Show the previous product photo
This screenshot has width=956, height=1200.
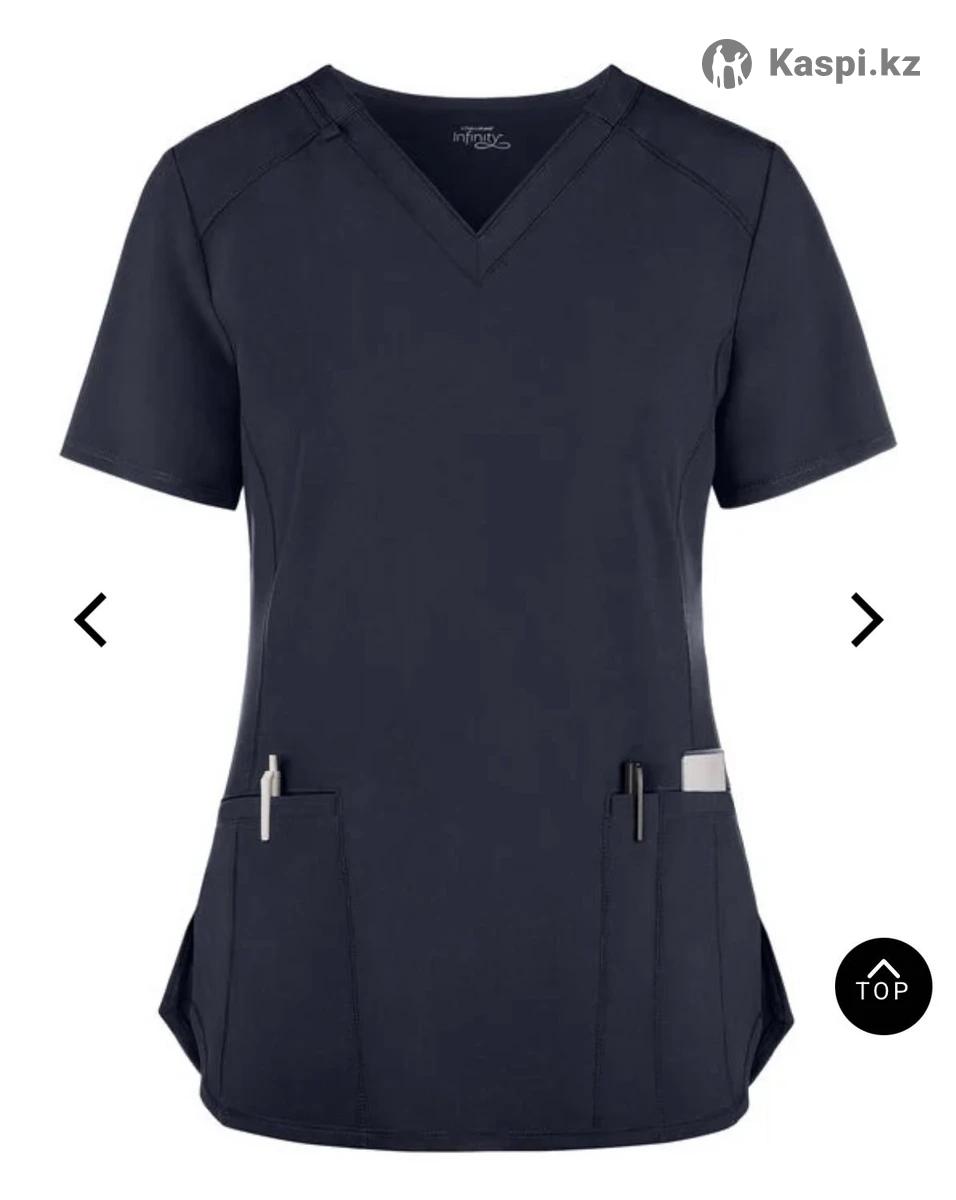(x=91, y=620)
